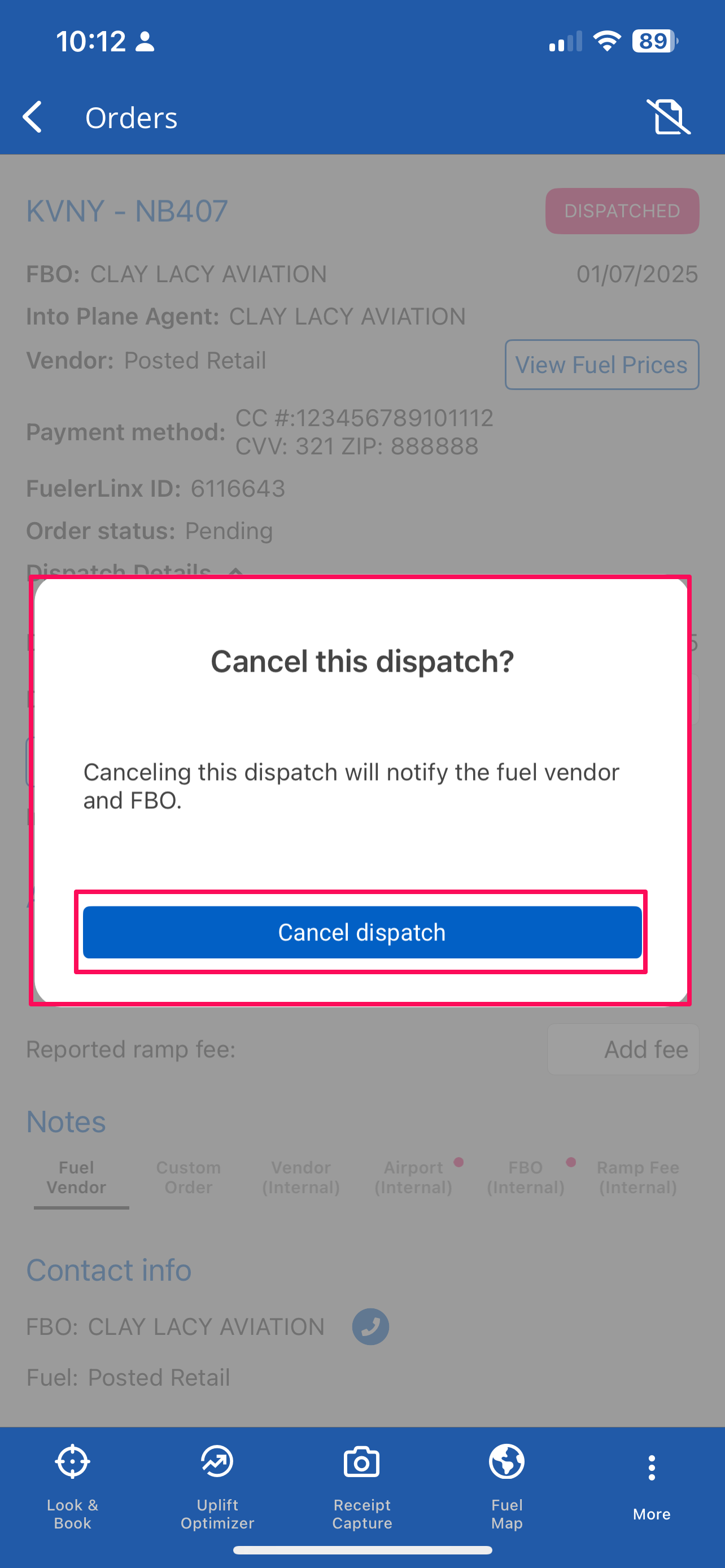Select the Custom Order notes tab
Viewport: 725px width, 1568px height.
(188, 1177)
